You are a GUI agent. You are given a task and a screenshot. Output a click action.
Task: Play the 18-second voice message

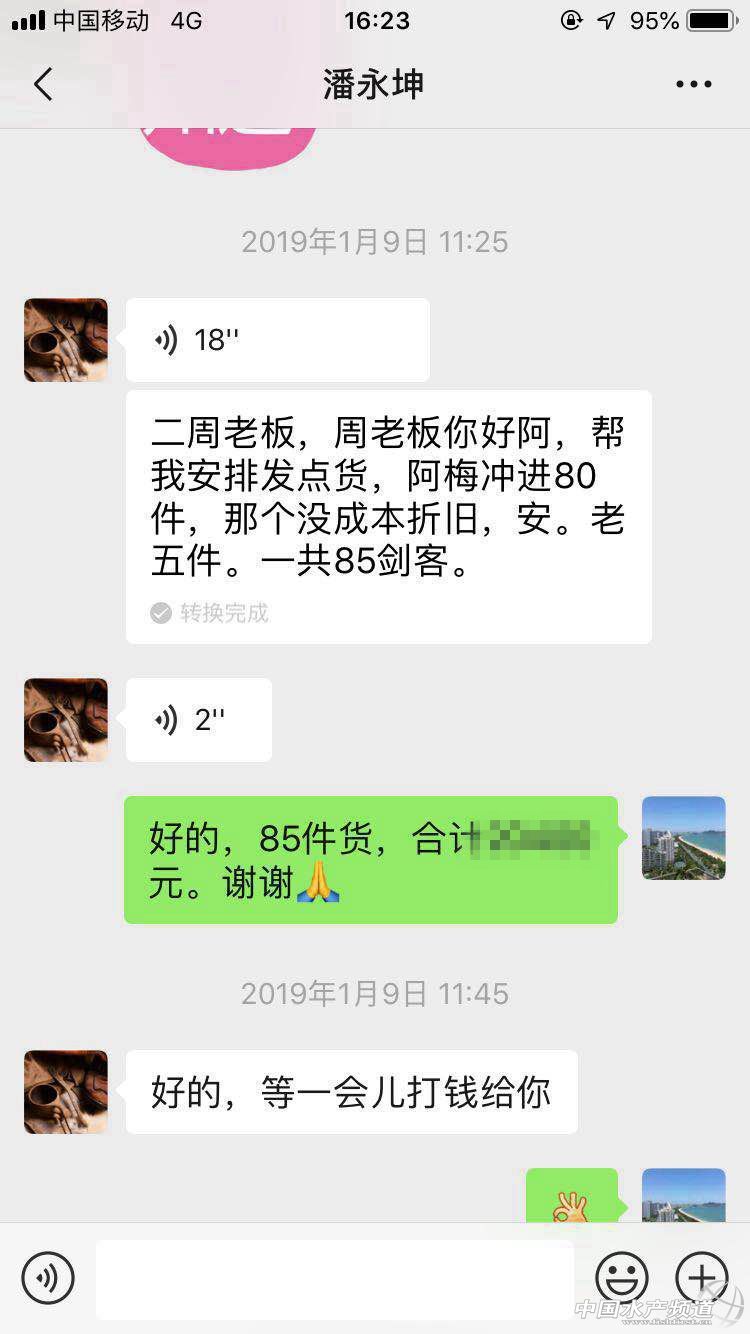(277, 340)
